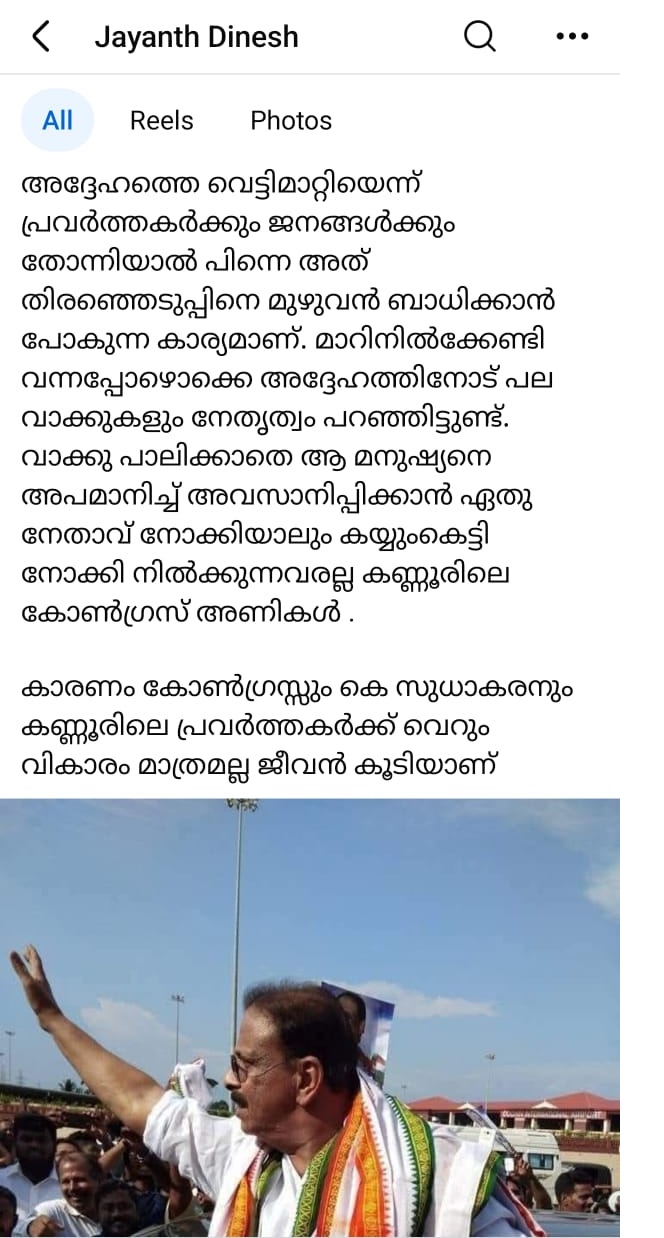Switch to the Photos tab
The image size is (664, 1238).
tap(290, 120)
